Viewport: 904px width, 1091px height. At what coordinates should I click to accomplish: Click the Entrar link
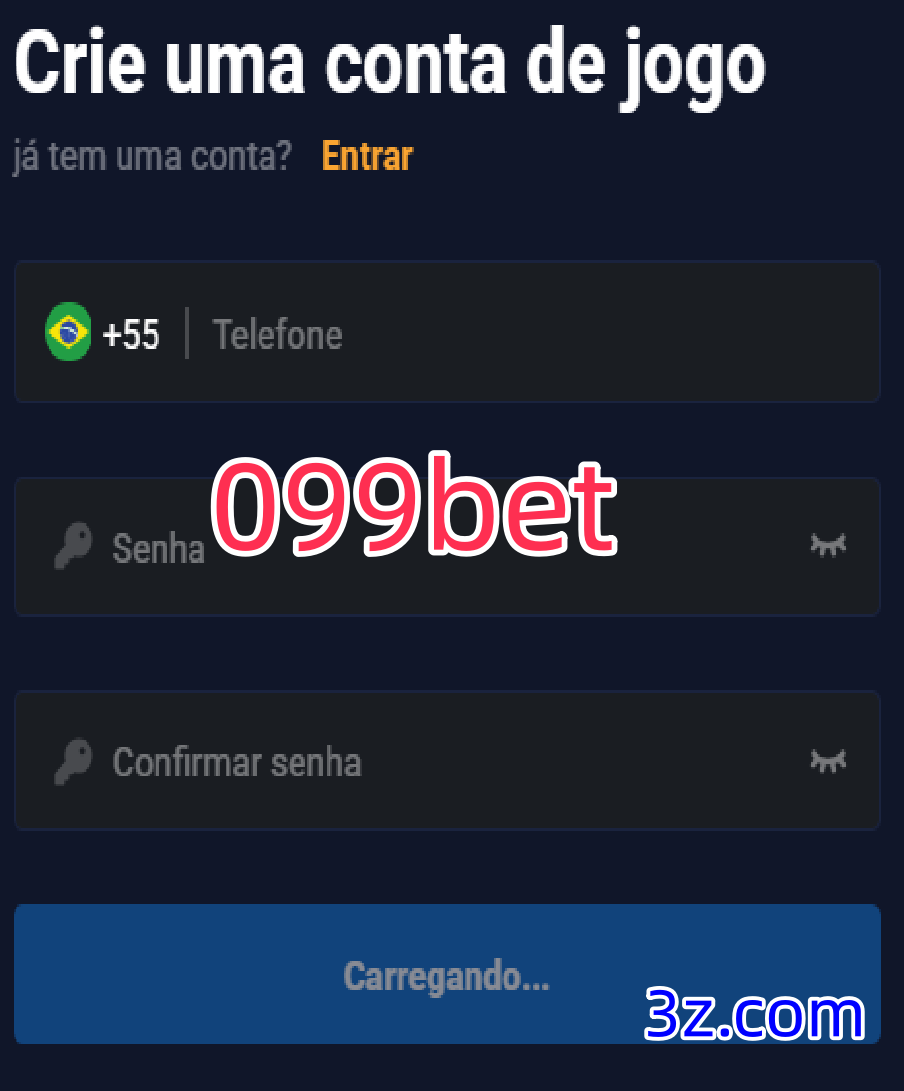(x=366, y=156)
